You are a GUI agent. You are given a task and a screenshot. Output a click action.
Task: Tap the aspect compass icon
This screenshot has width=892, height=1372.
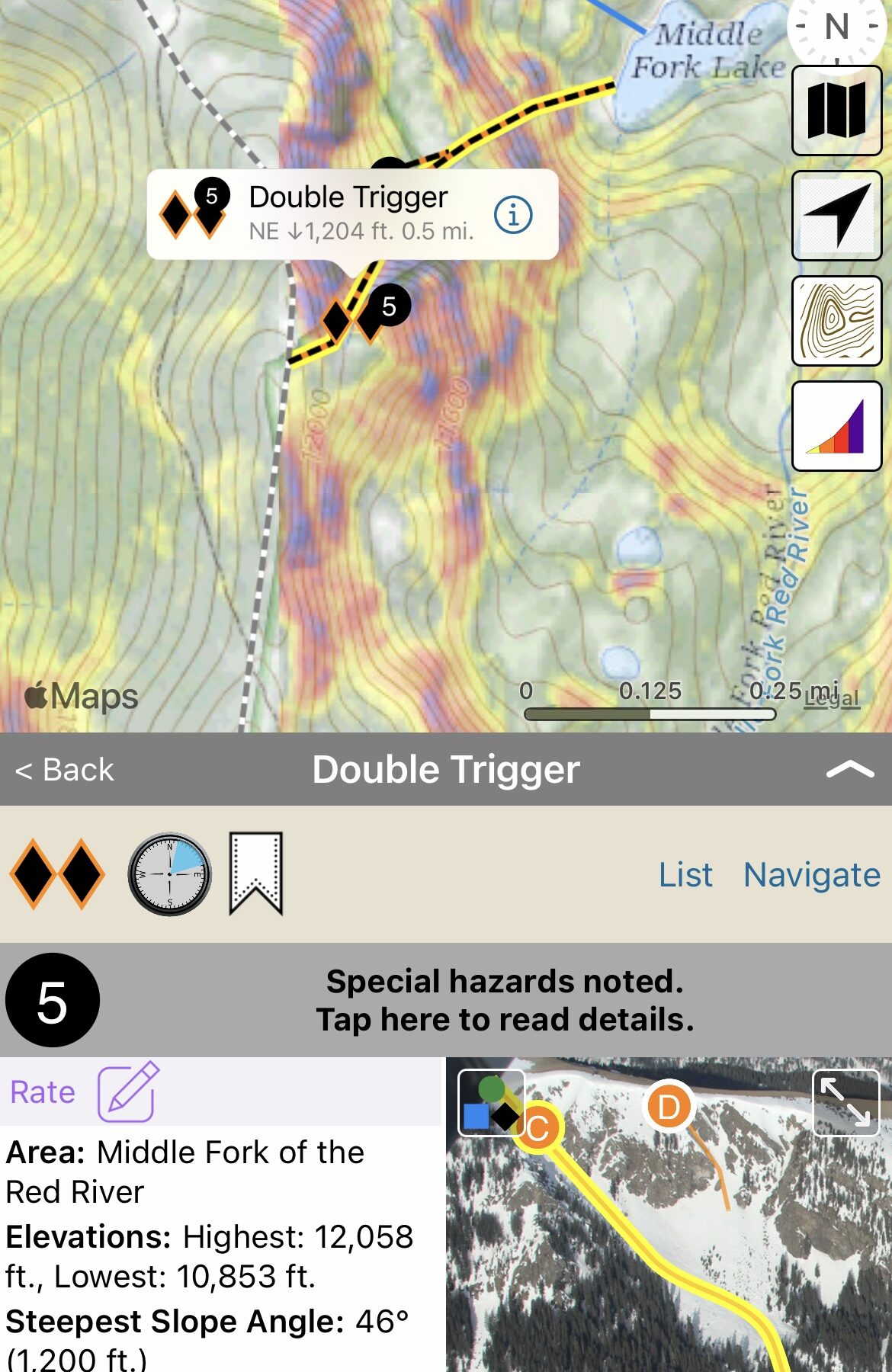pyautogui.click(x=169, y=874)
